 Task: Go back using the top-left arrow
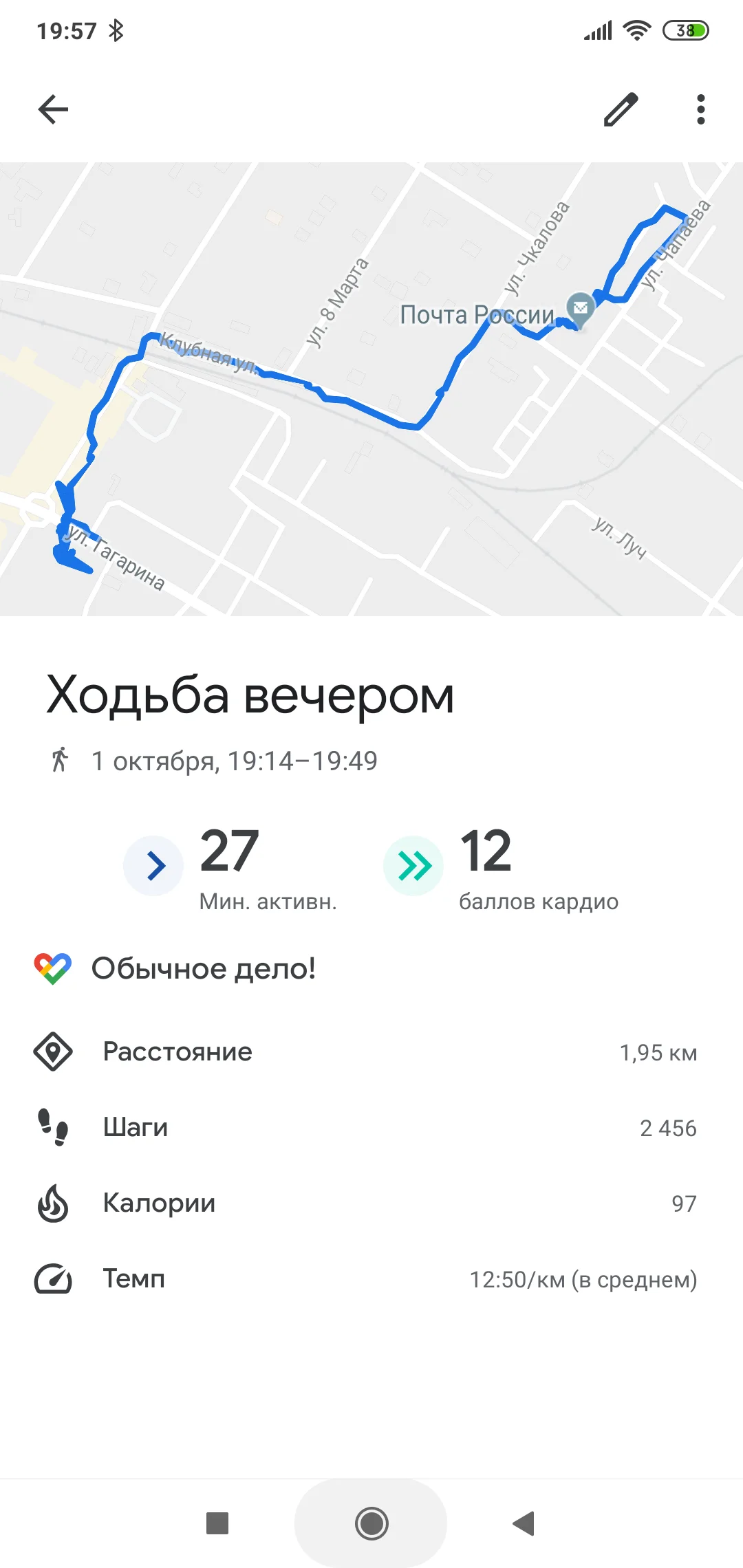click(x=53, y=109)
